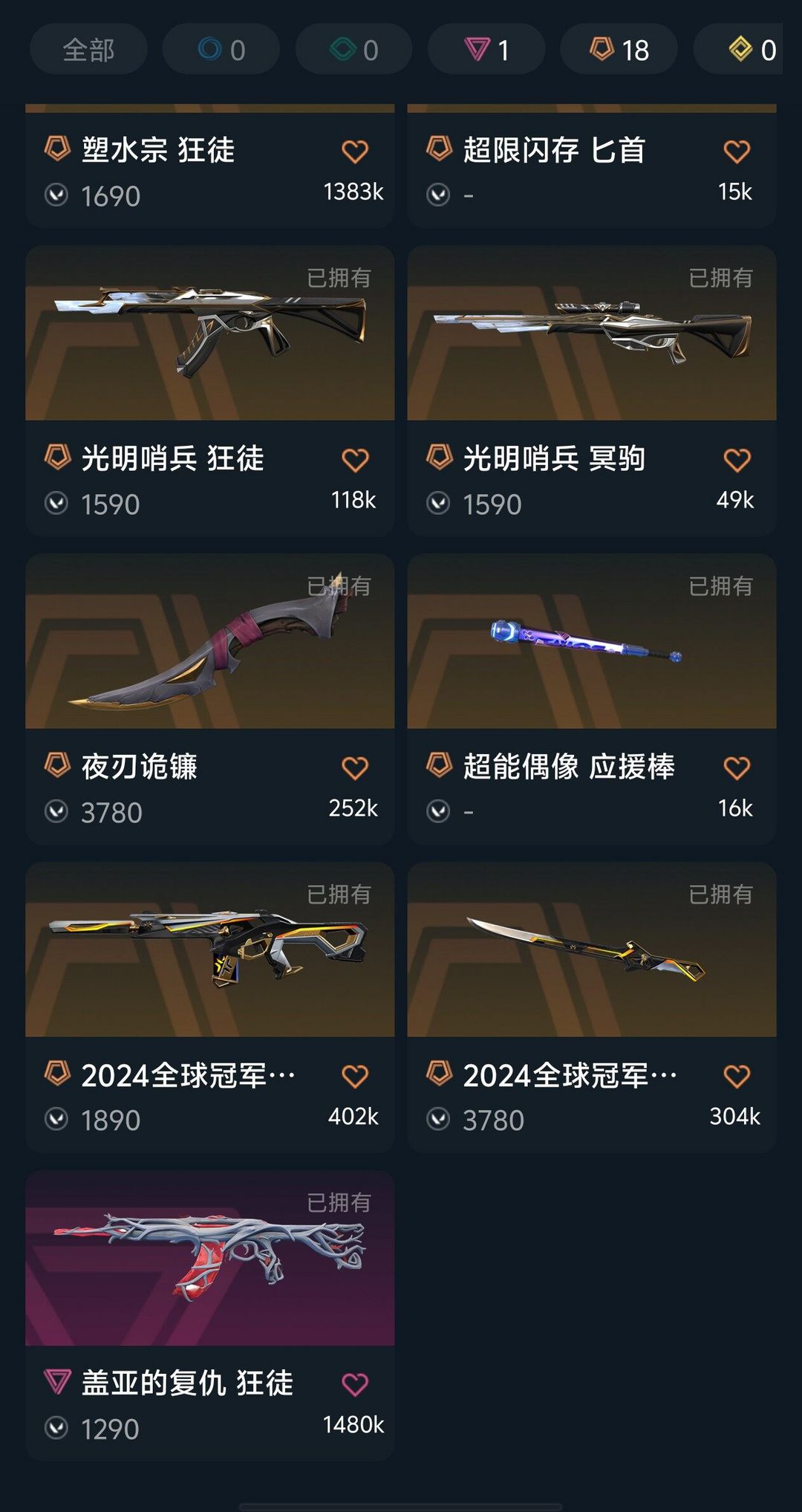The height and width of the screenshot is (1512, 802).
Task: Favorite the 盖亚的复仇 狂徒 skin
Action: click(355, 1385)
